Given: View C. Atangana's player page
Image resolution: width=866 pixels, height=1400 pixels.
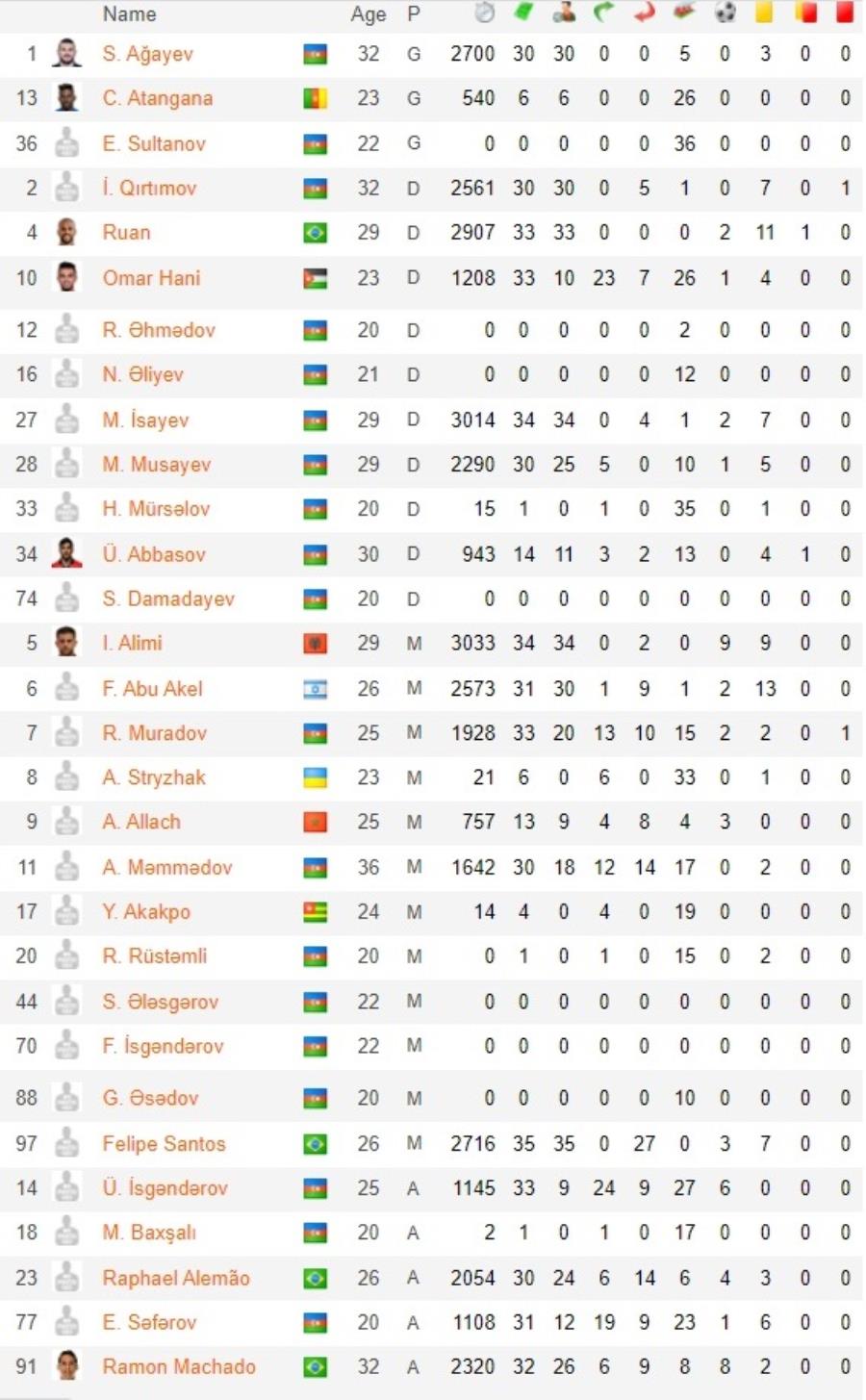Looking at the screenshot, I should click(157, 98).
